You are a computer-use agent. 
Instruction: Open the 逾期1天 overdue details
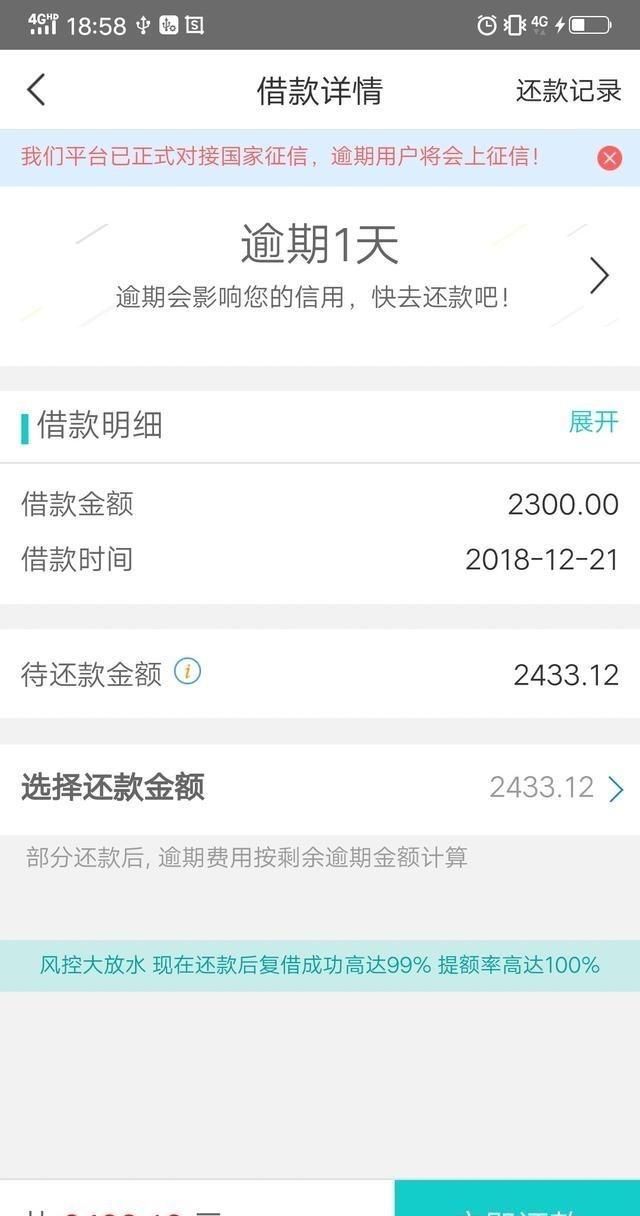[598, 275]
